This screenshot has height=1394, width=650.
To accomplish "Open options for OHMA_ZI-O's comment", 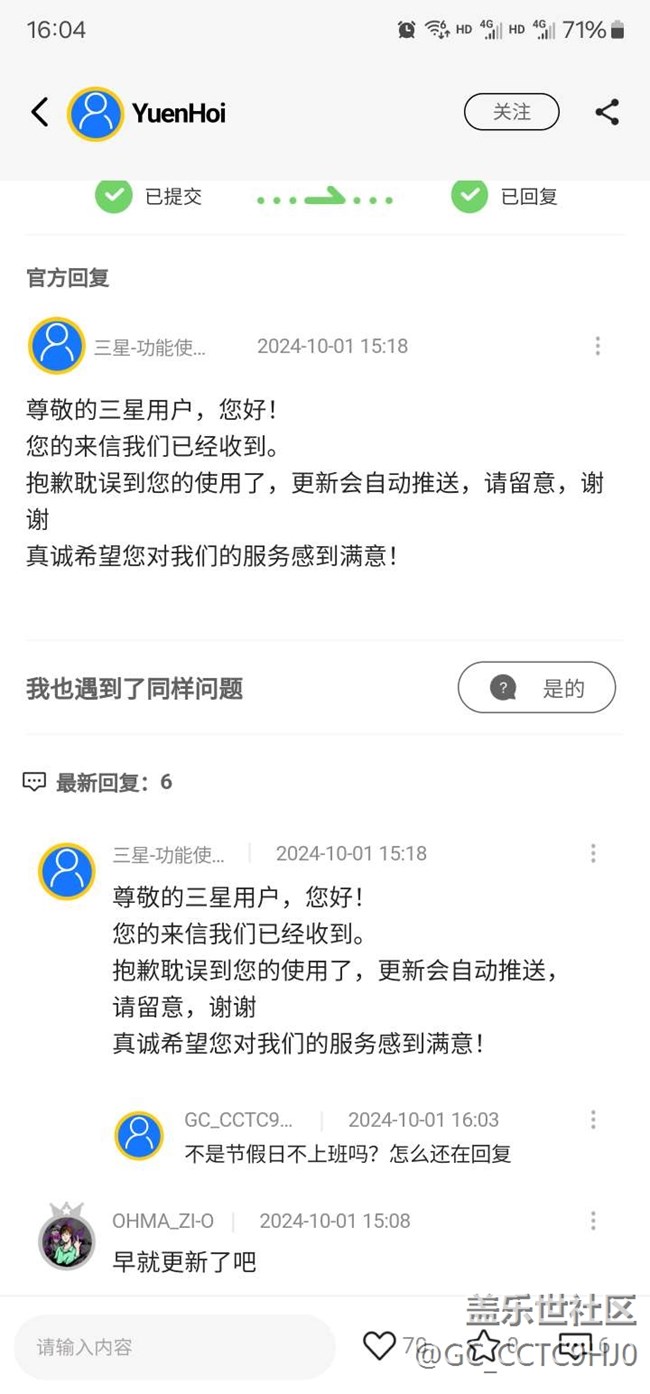I will coord(593,1221).
